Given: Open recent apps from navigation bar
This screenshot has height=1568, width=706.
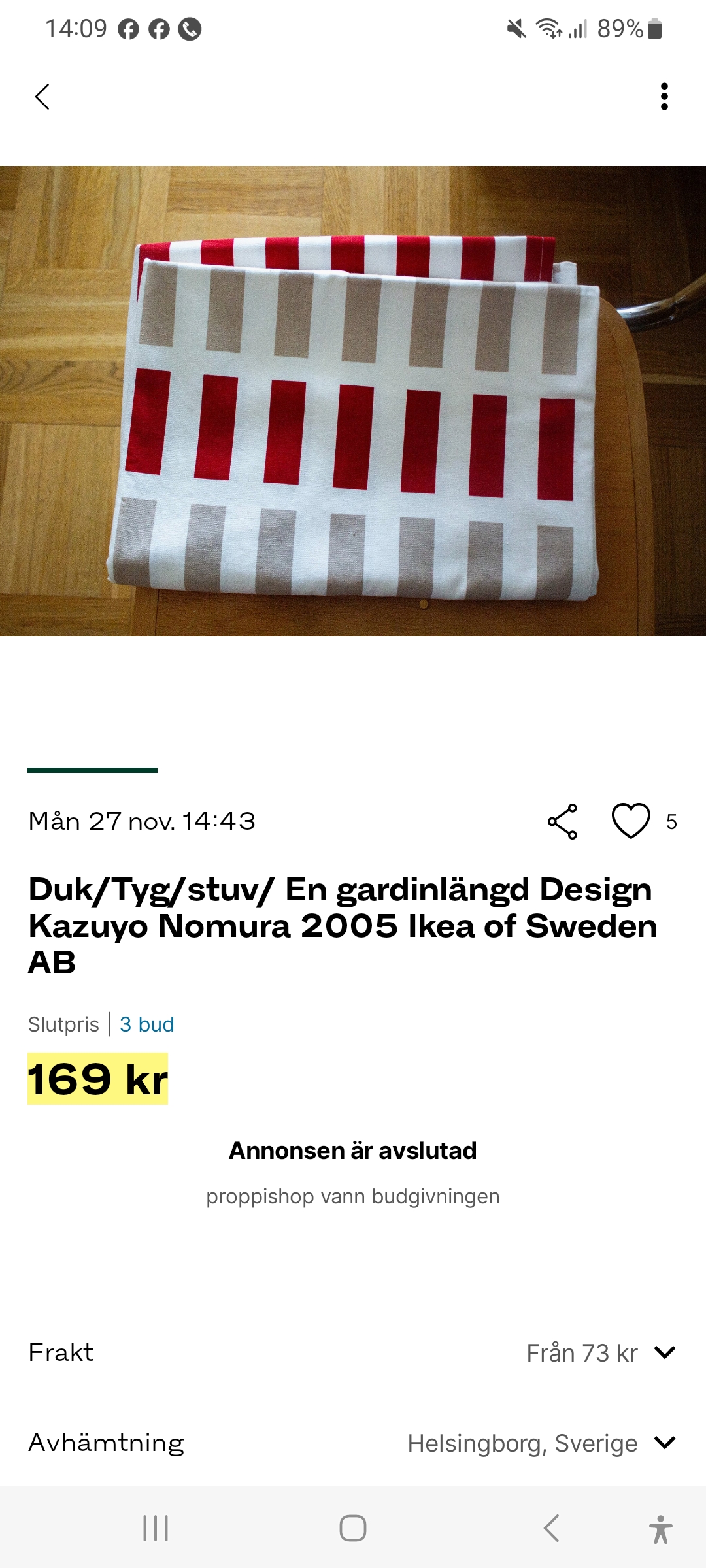Looking at the screenshot, I should coord(156,1528).
